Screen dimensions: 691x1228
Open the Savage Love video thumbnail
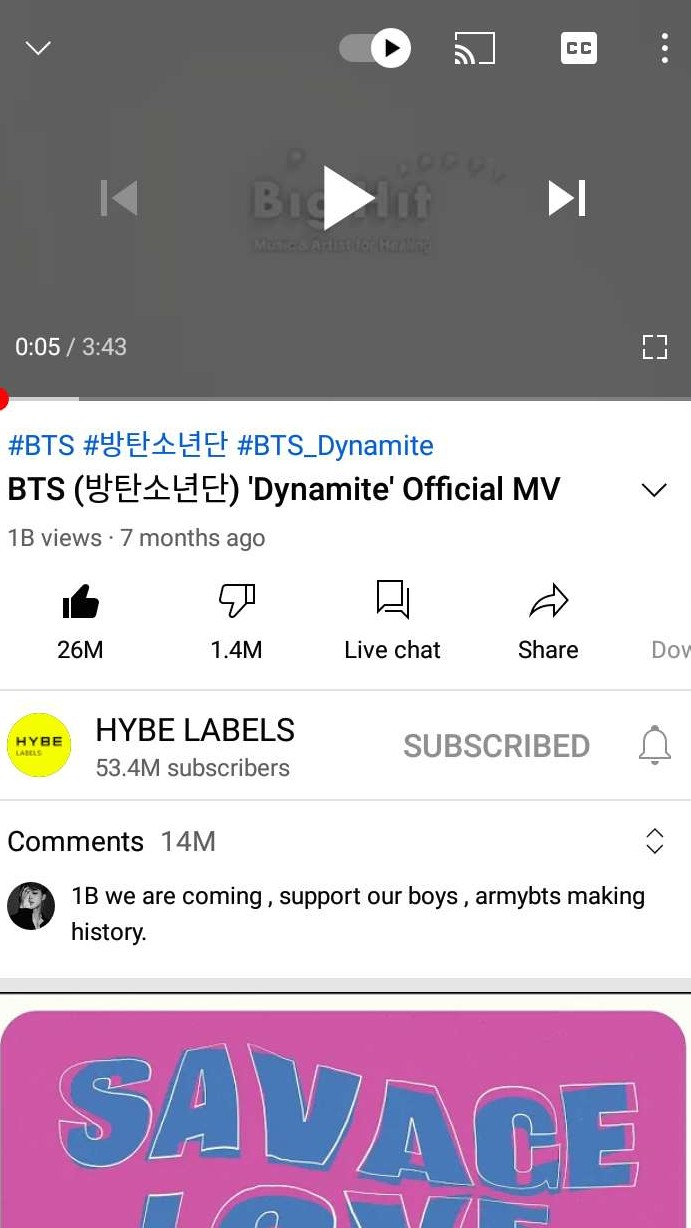point(345,1120)
